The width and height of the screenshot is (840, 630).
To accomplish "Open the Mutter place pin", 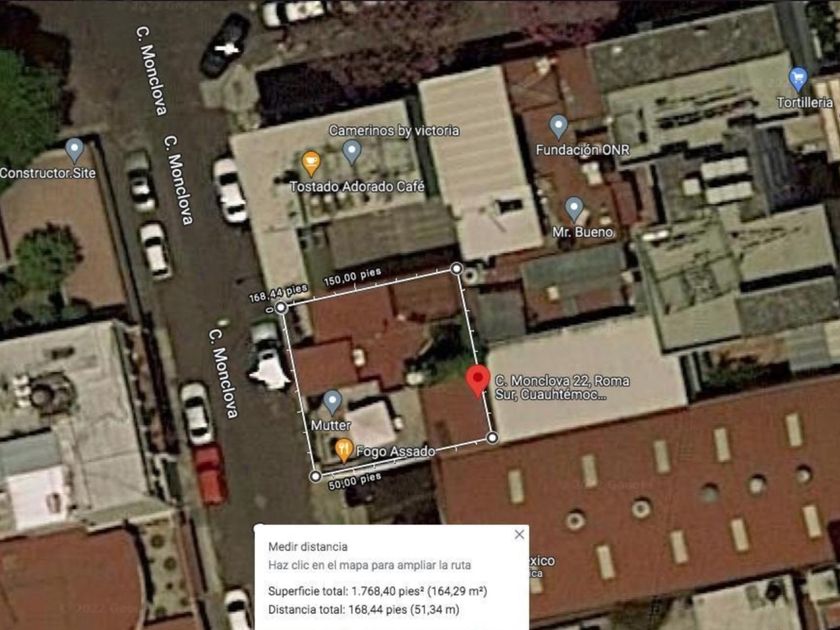I will pos(332,402).
